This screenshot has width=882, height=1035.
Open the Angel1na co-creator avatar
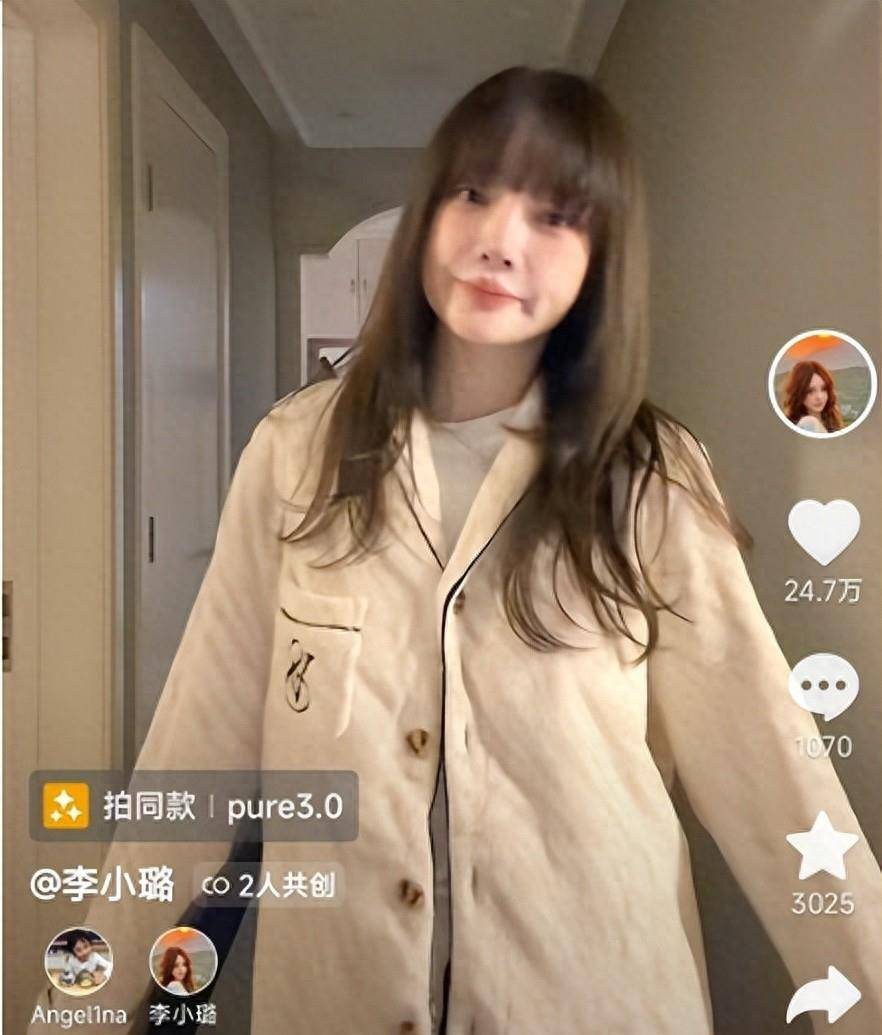(x=78, y=961)
